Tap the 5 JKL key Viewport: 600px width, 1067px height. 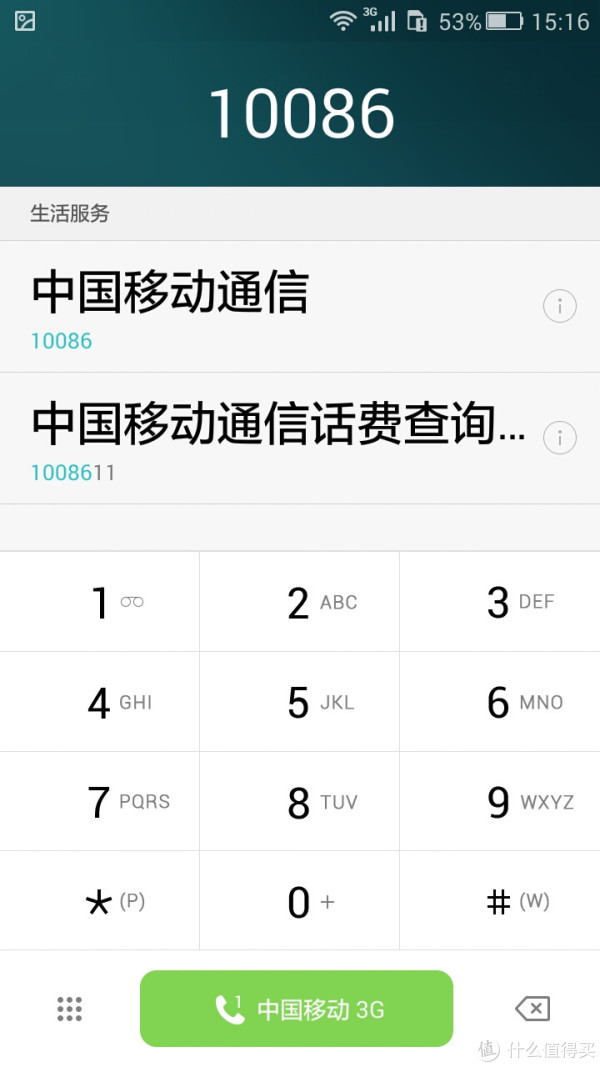[299, 702]
